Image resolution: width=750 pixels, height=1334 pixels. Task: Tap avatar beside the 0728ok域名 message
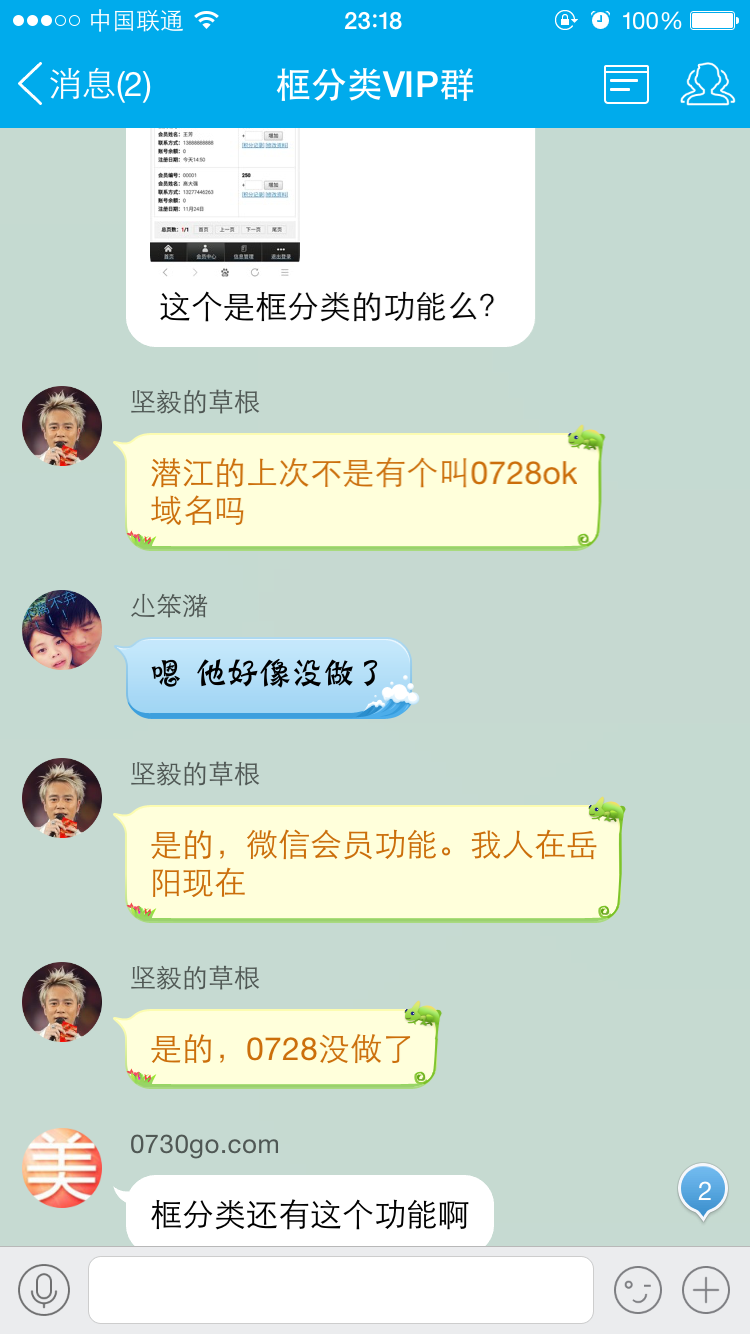[62, 426]
